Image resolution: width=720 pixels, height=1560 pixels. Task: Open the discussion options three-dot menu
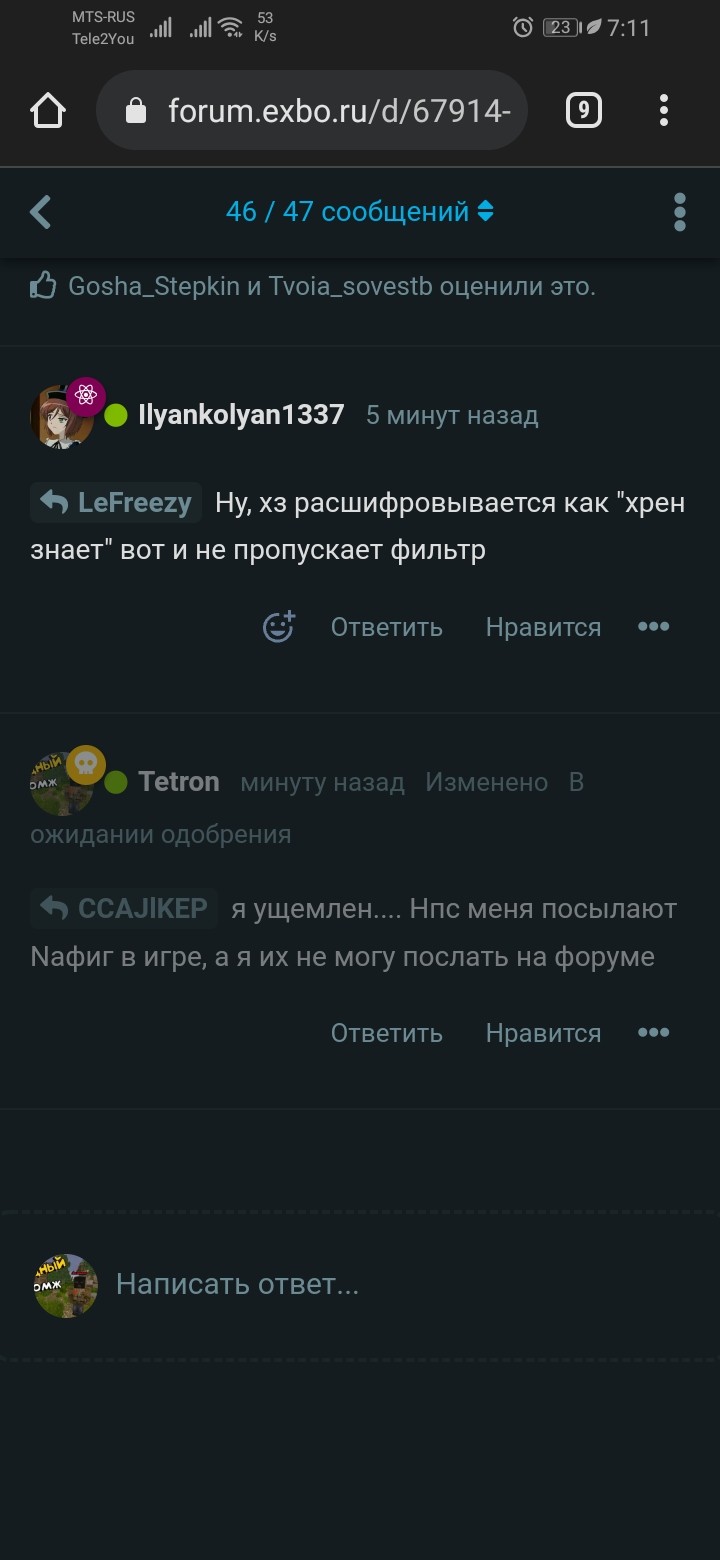(680, 212)
